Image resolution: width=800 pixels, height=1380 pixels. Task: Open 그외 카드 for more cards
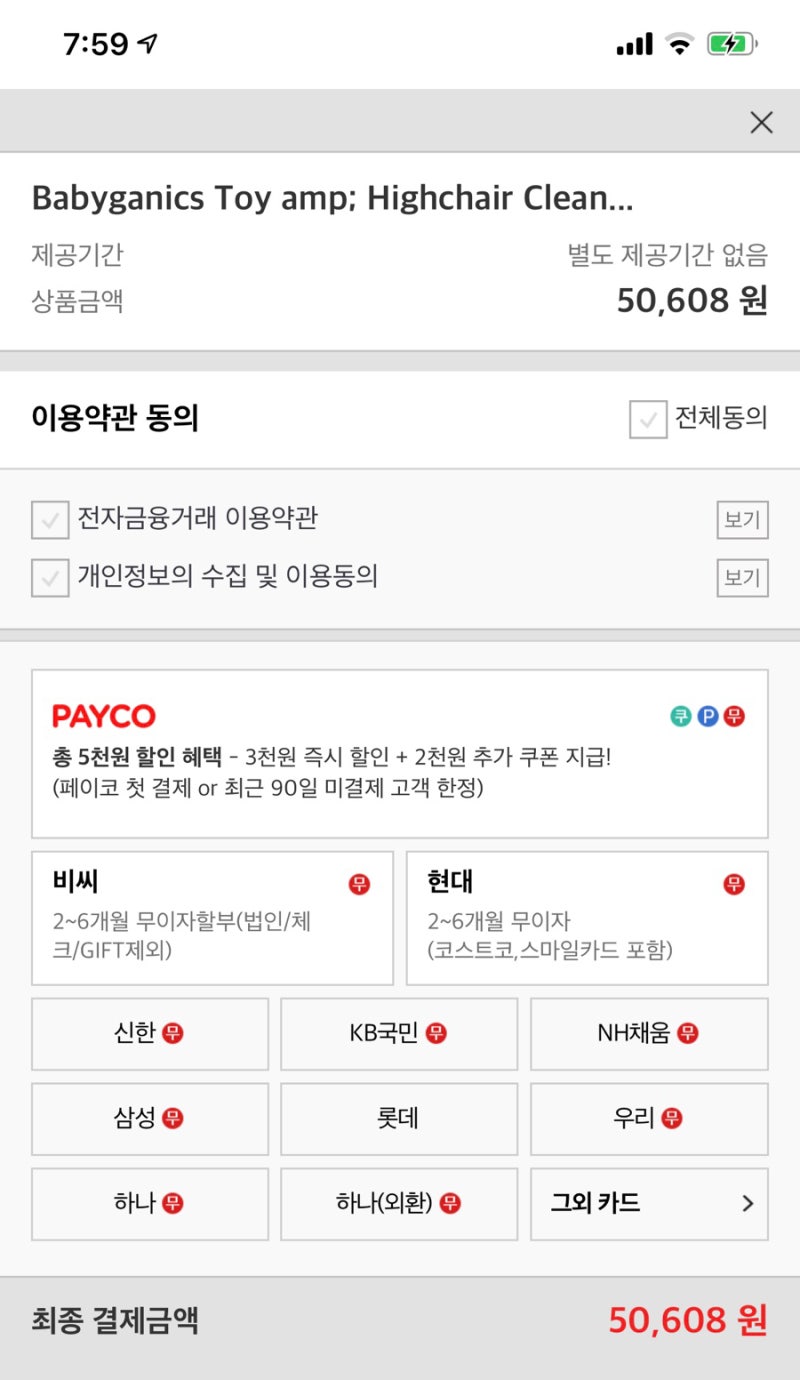pyautogui.click(x=649, y=1204)
